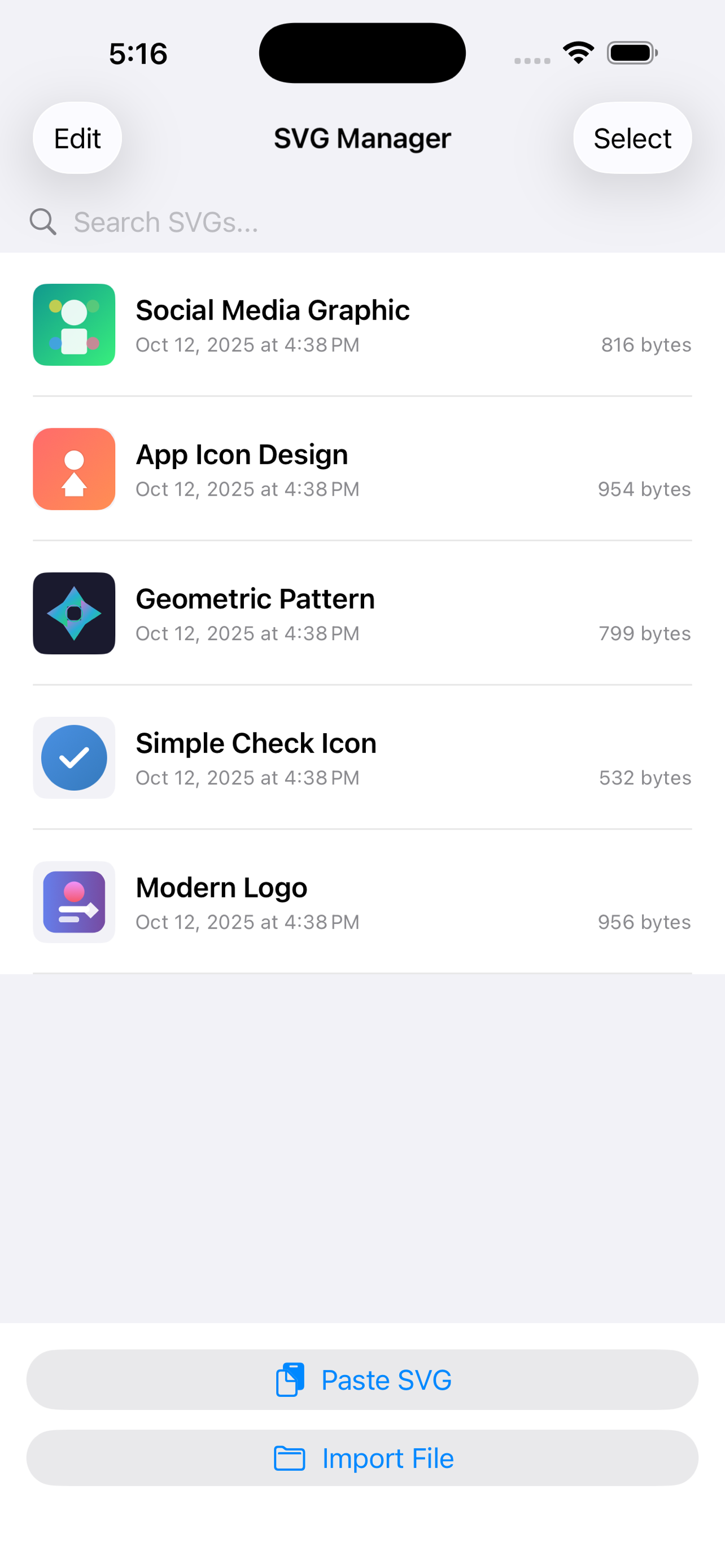View the Geometric Pattern diamond thumbnail

[x=73, y=613]
